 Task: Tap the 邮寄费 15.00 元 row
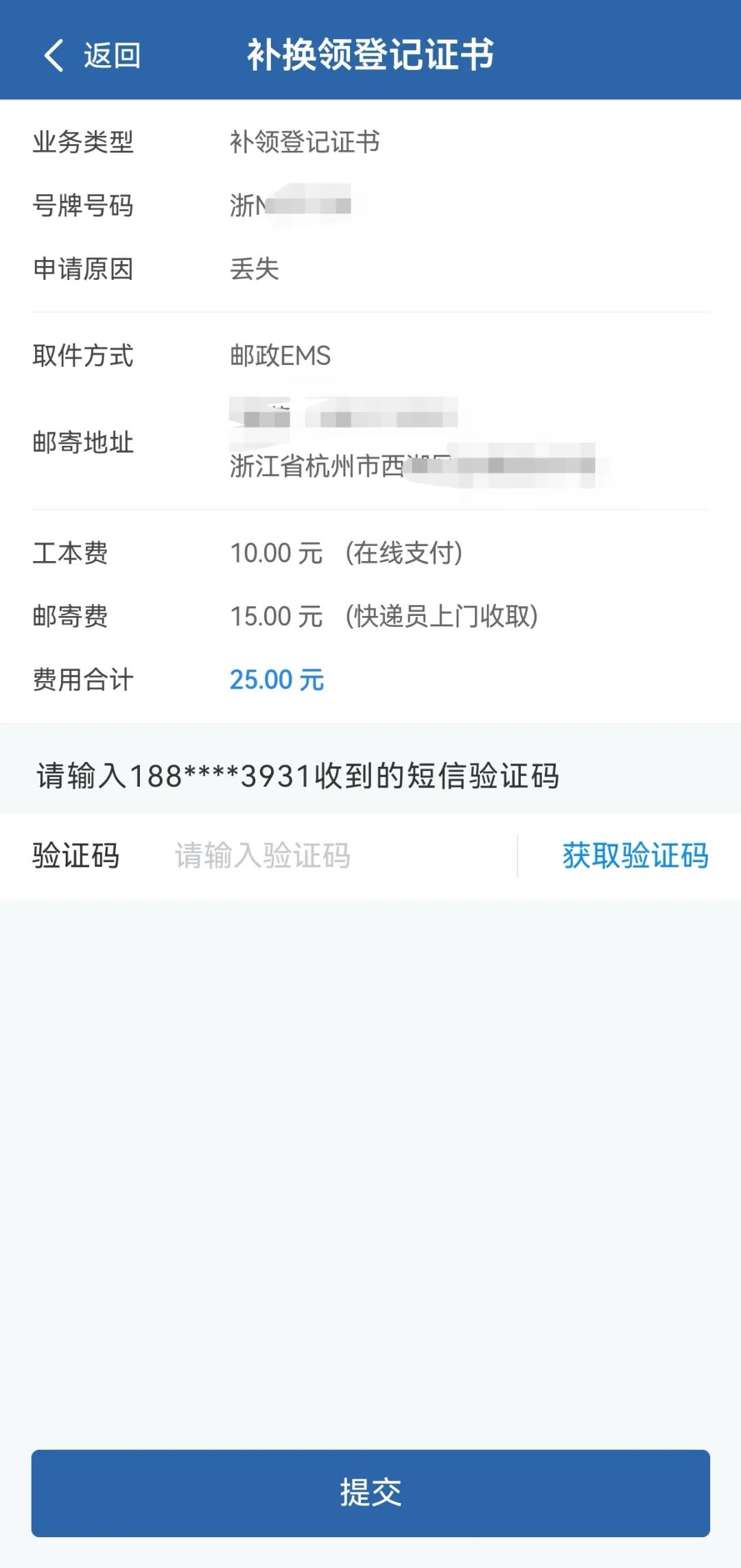[x=274, y=616]
